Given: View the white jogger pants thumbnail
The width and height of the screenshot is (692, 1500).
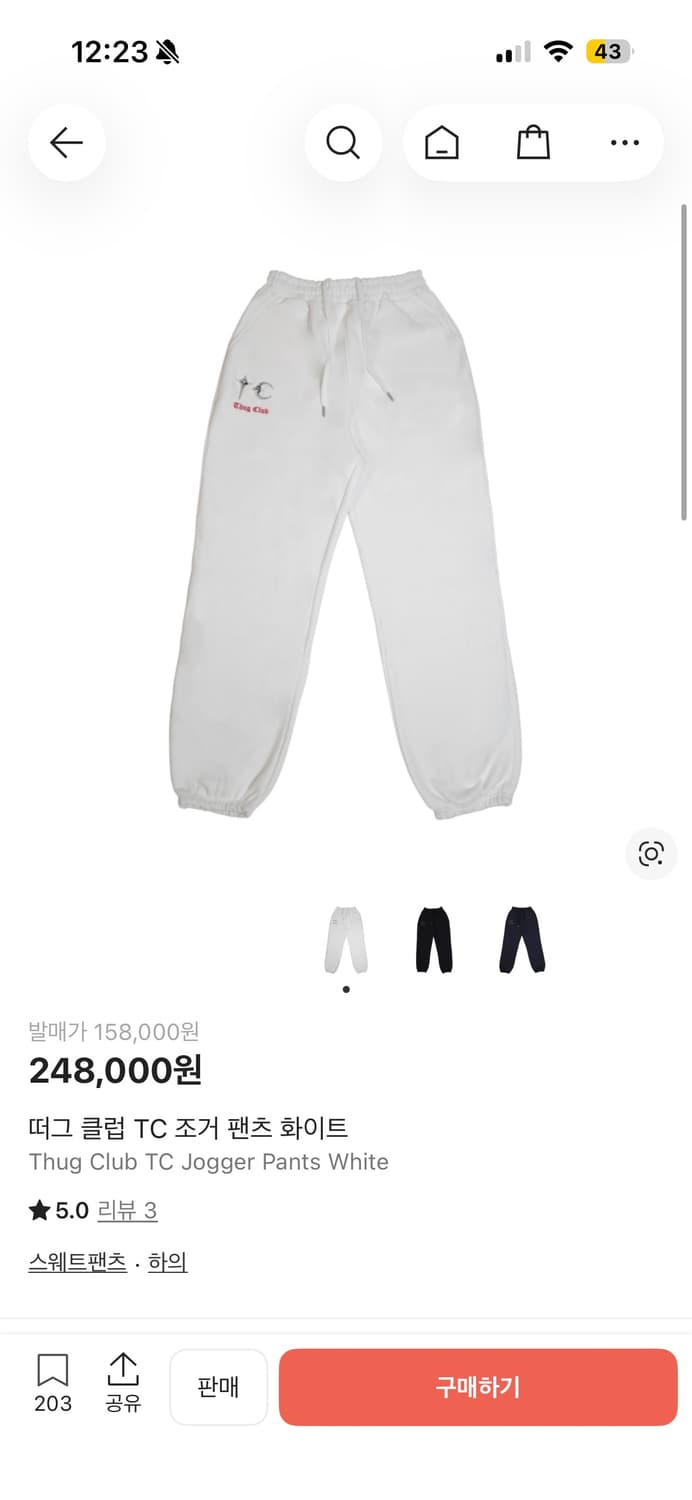Looking at the screenshot, I should pos(346,940).
